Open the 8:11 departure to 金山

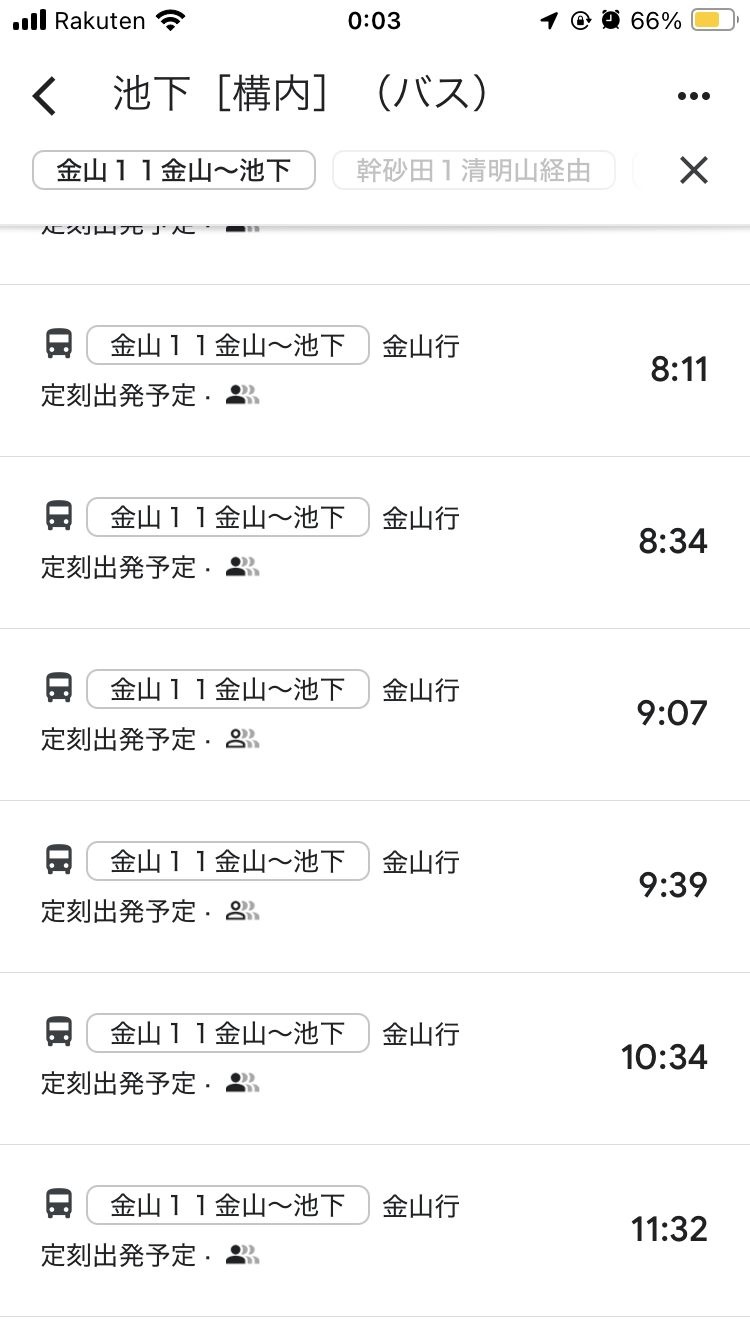375,370
